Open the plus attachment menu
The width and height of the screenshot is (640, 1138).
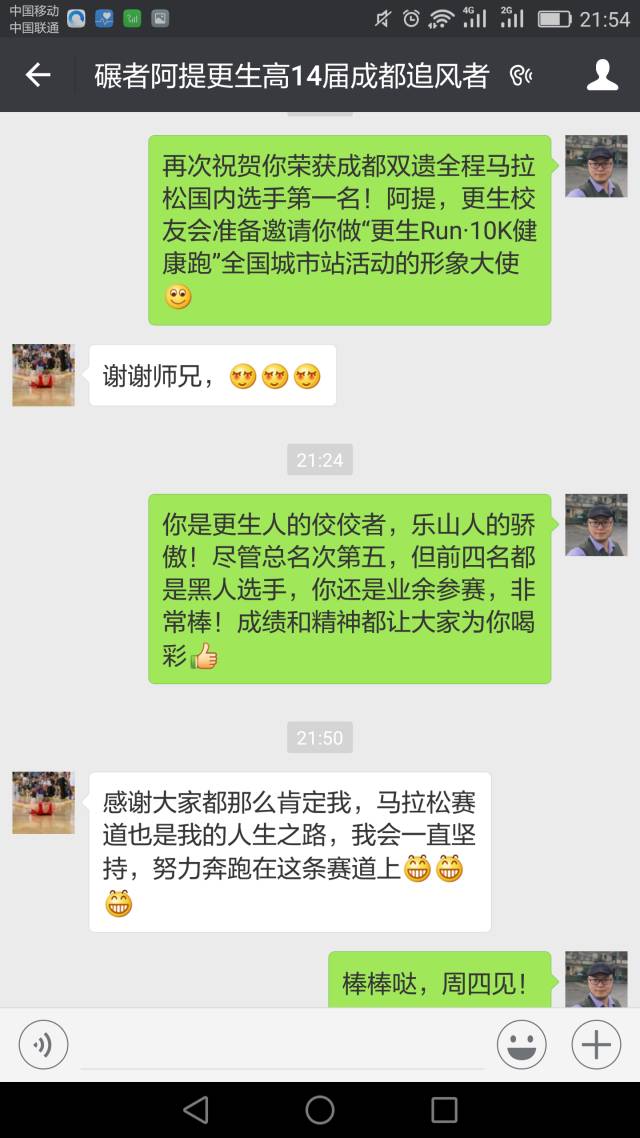coord(596,1045)
